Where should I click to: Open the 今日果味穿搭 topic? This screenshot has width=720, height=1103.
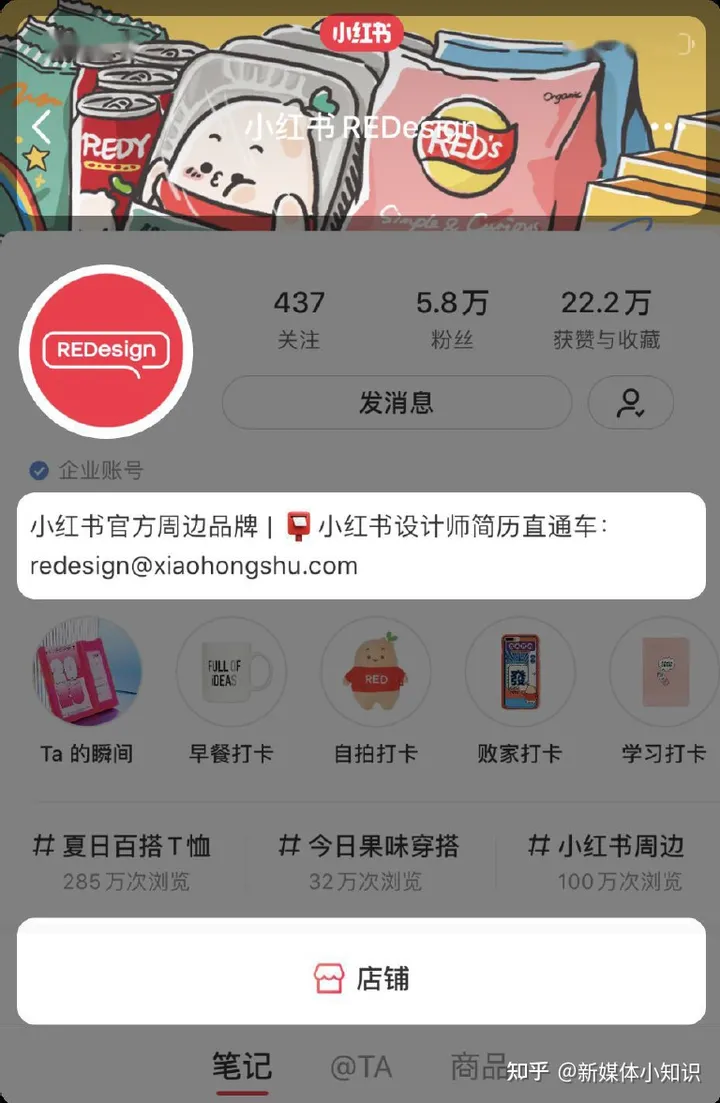click(x=367, y=862)
